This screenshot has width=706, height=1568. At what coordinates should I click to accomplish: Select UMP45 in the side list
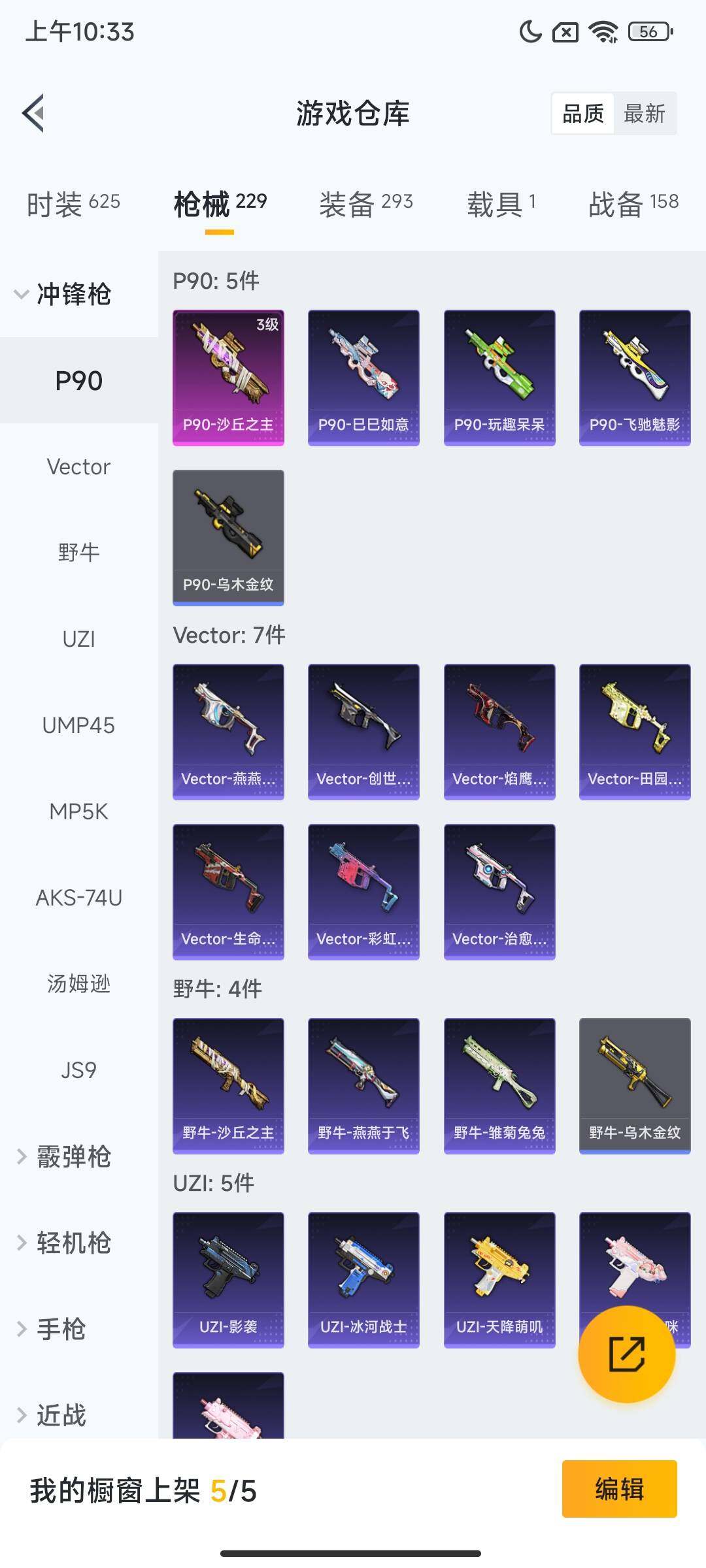coord(78,725)
